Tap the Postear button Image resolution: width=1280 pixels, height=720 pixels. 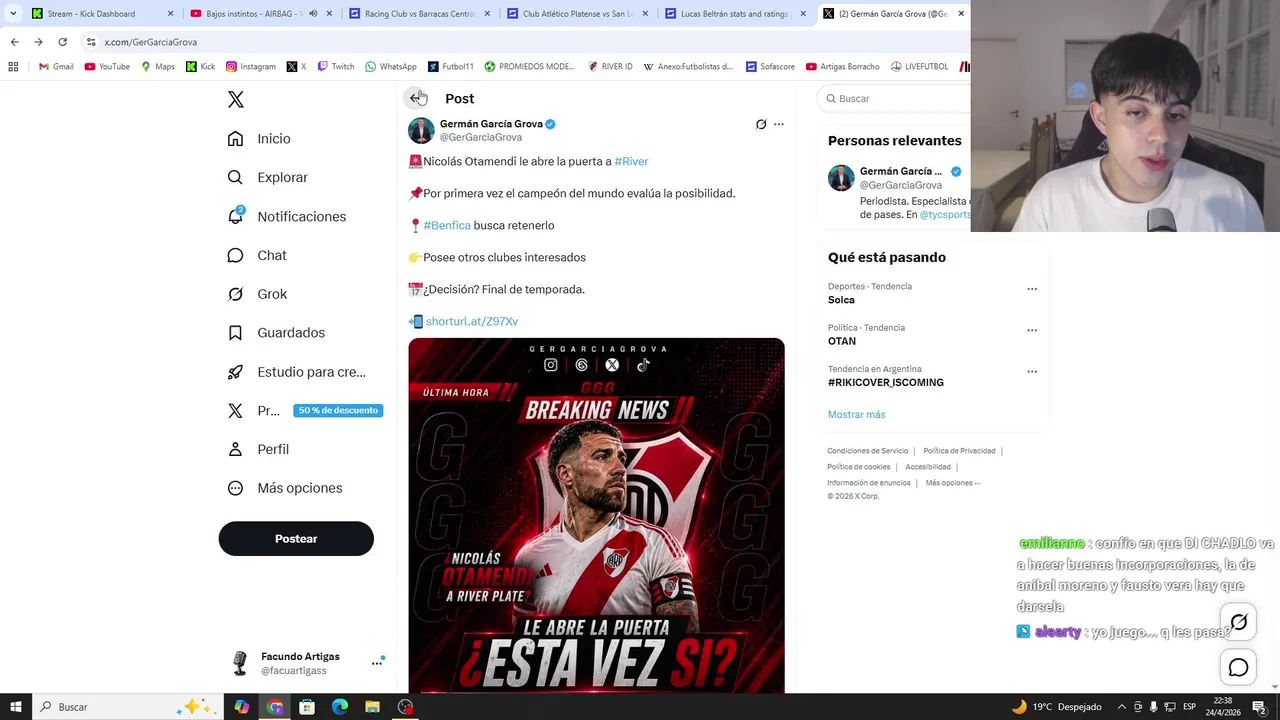pos(296,539)
